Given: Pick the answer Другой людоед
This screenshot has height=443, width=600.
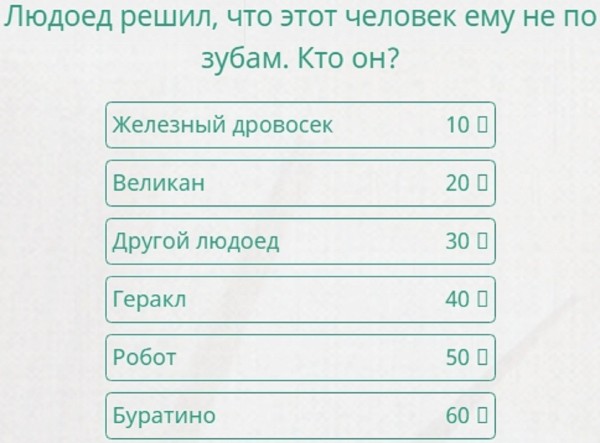Looking at the screenshot, I should [300, 241].
